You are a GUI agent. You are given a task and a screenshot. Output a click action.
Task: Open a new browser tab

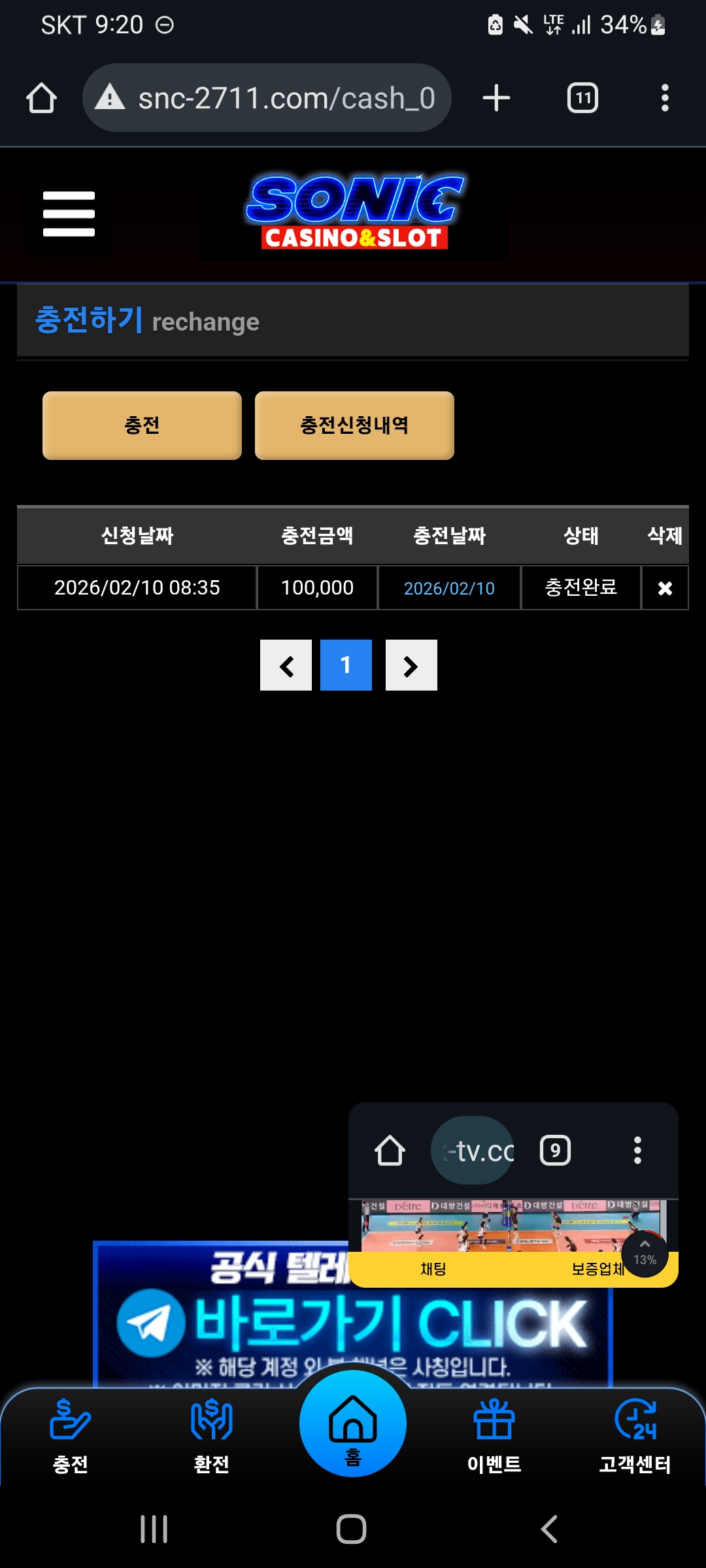pyautogui.click(x=496, y=99)
